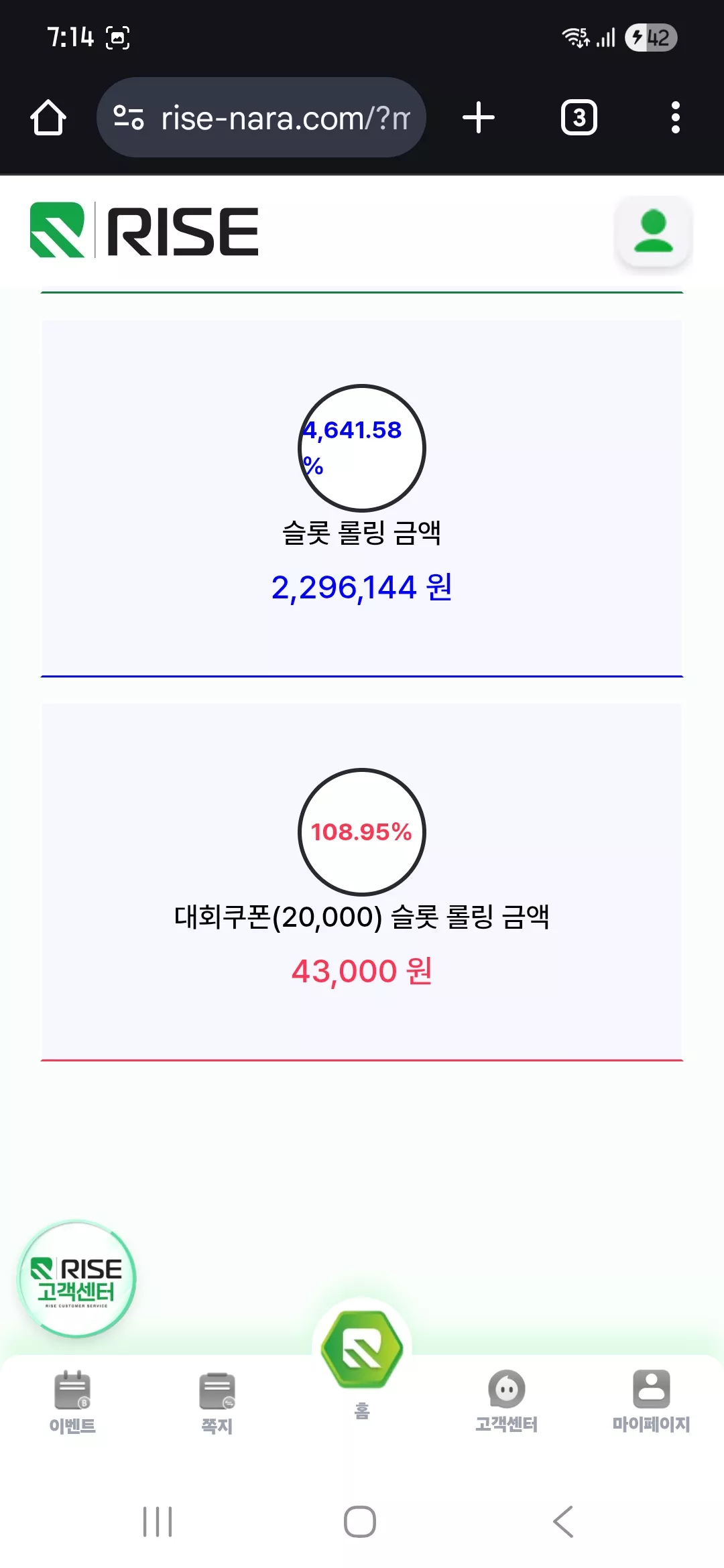Switch to the 쪽지 tab

click(x=217, y=1402)
